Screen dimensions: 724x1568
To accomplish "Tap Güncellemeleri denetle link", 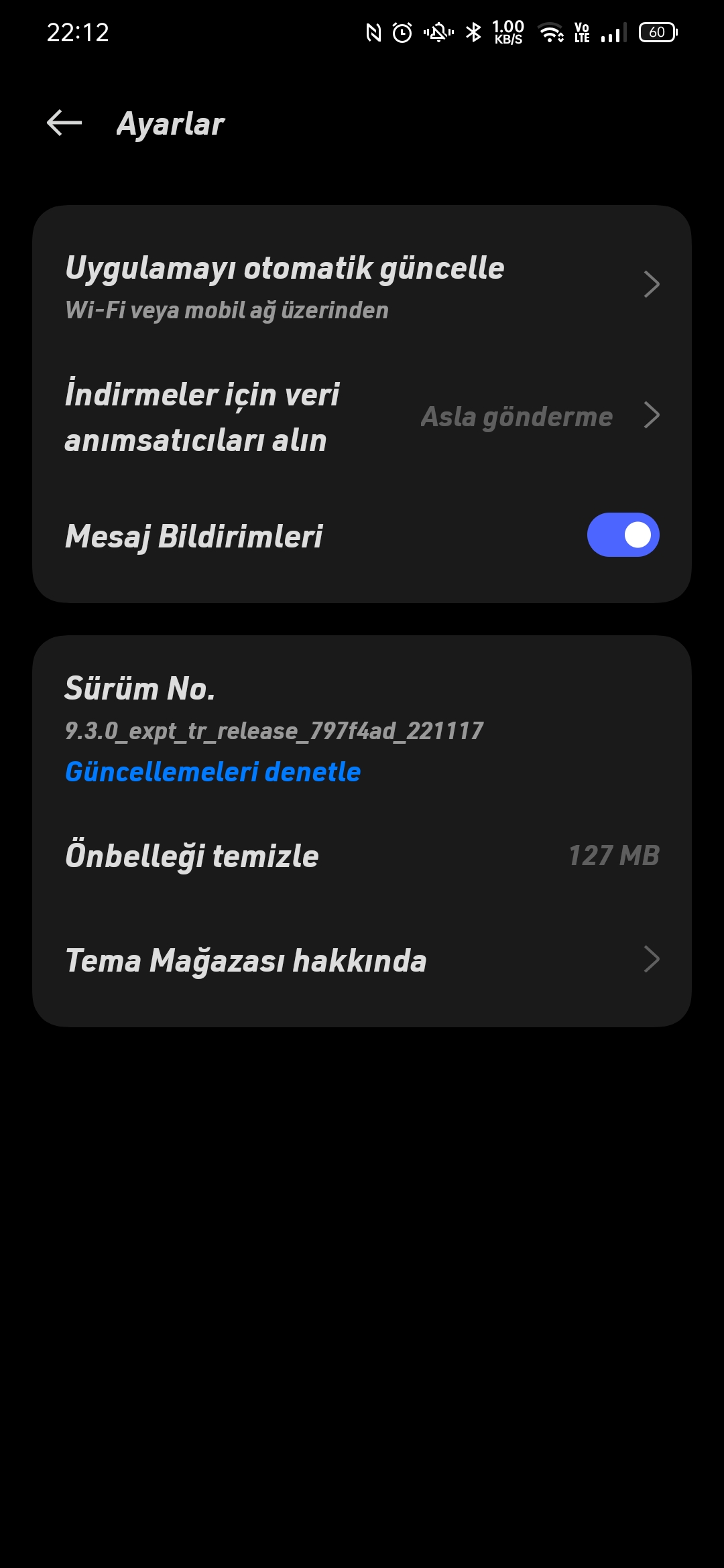I will tap(213, 772).
